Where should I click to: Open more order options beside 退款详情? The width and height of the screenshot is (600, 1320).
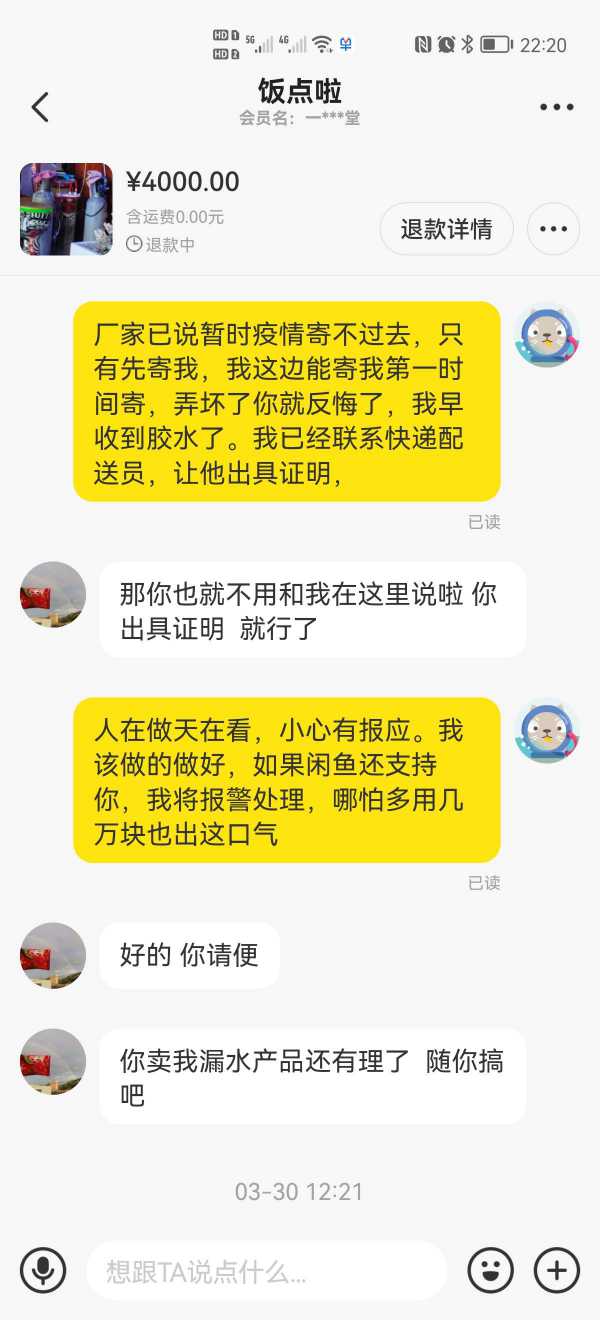click(553, 229)
